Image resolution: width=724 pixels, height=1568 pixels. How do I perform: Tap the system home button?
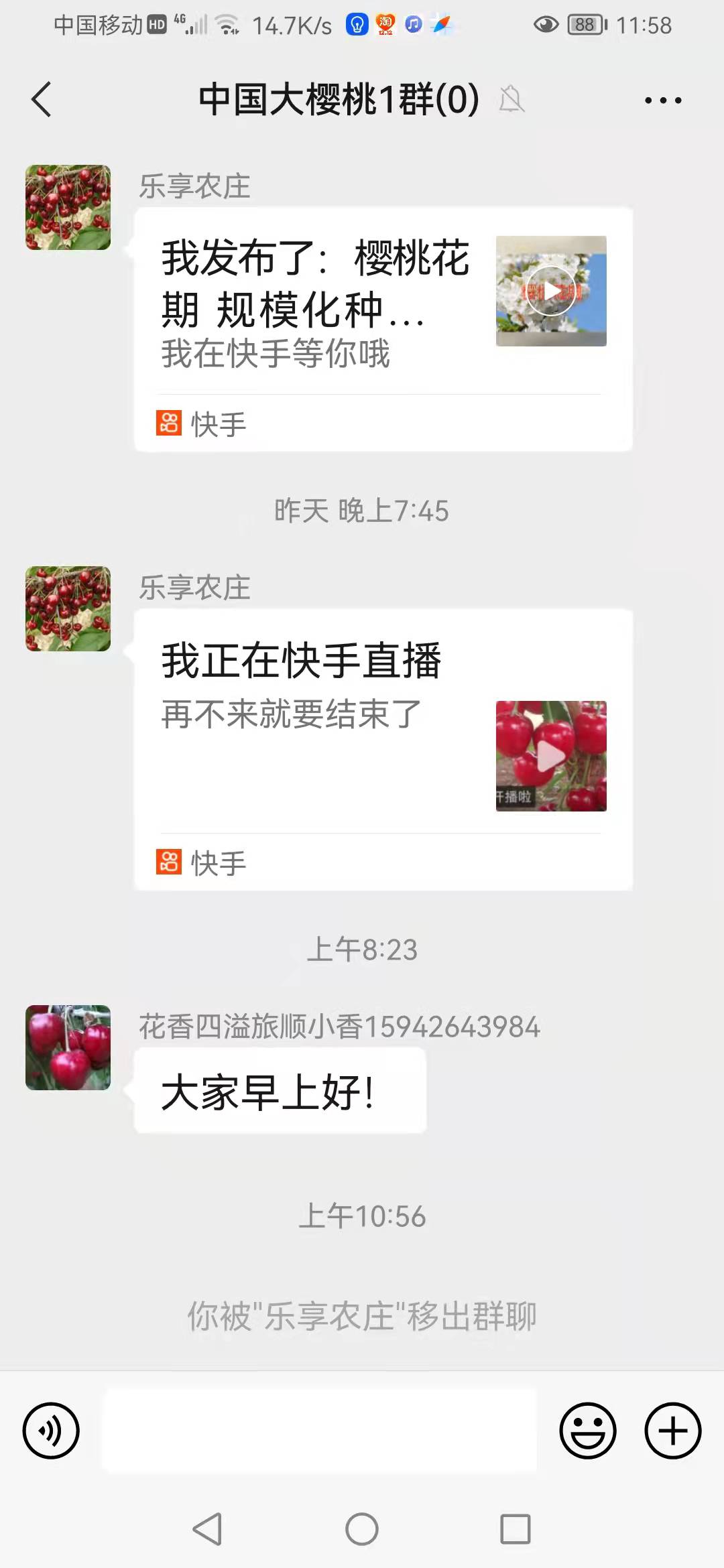tap(362, 1529)
